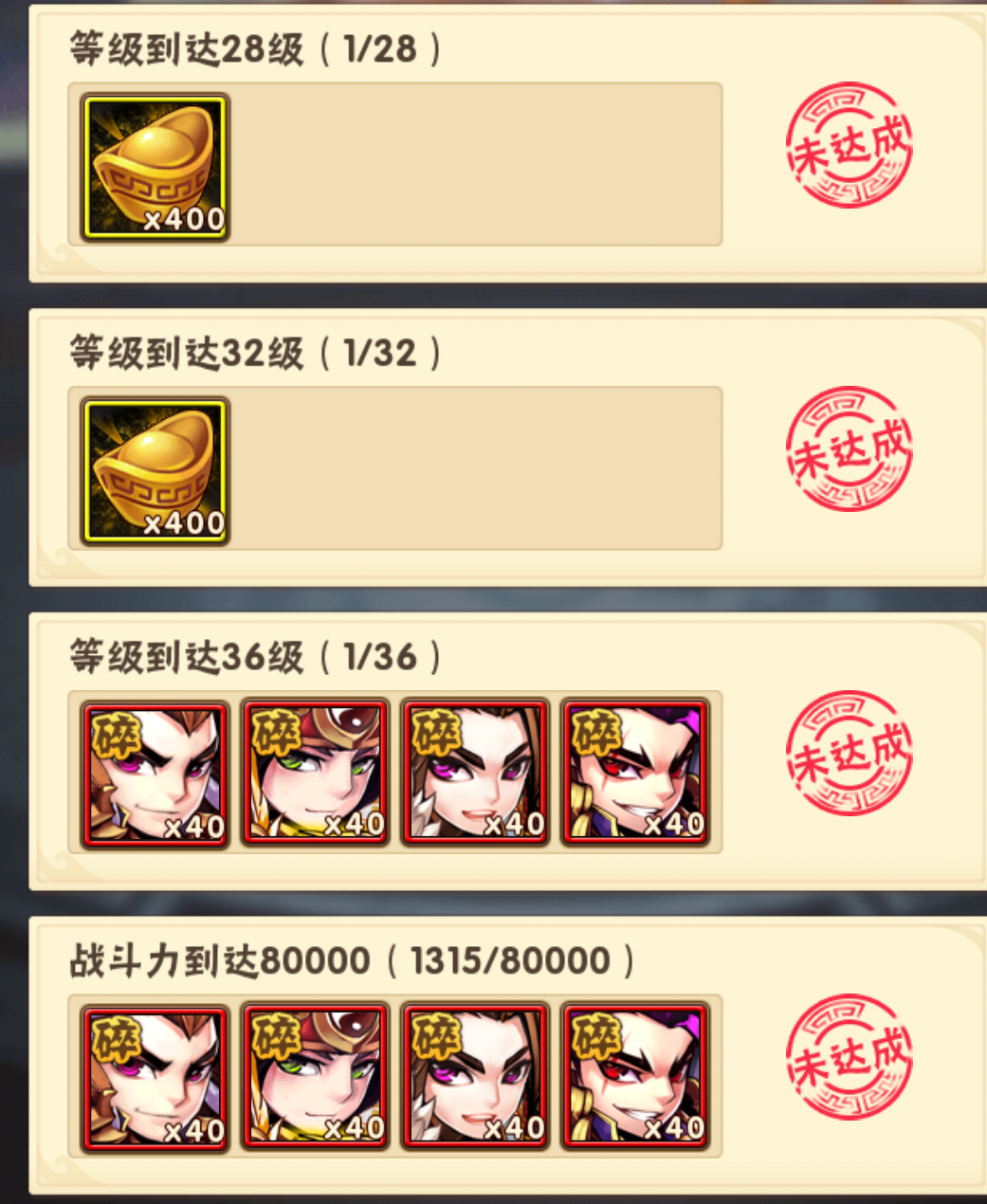
Task: View the long-haired hero fragment in level 36 rewards
Action: (475, 774)
